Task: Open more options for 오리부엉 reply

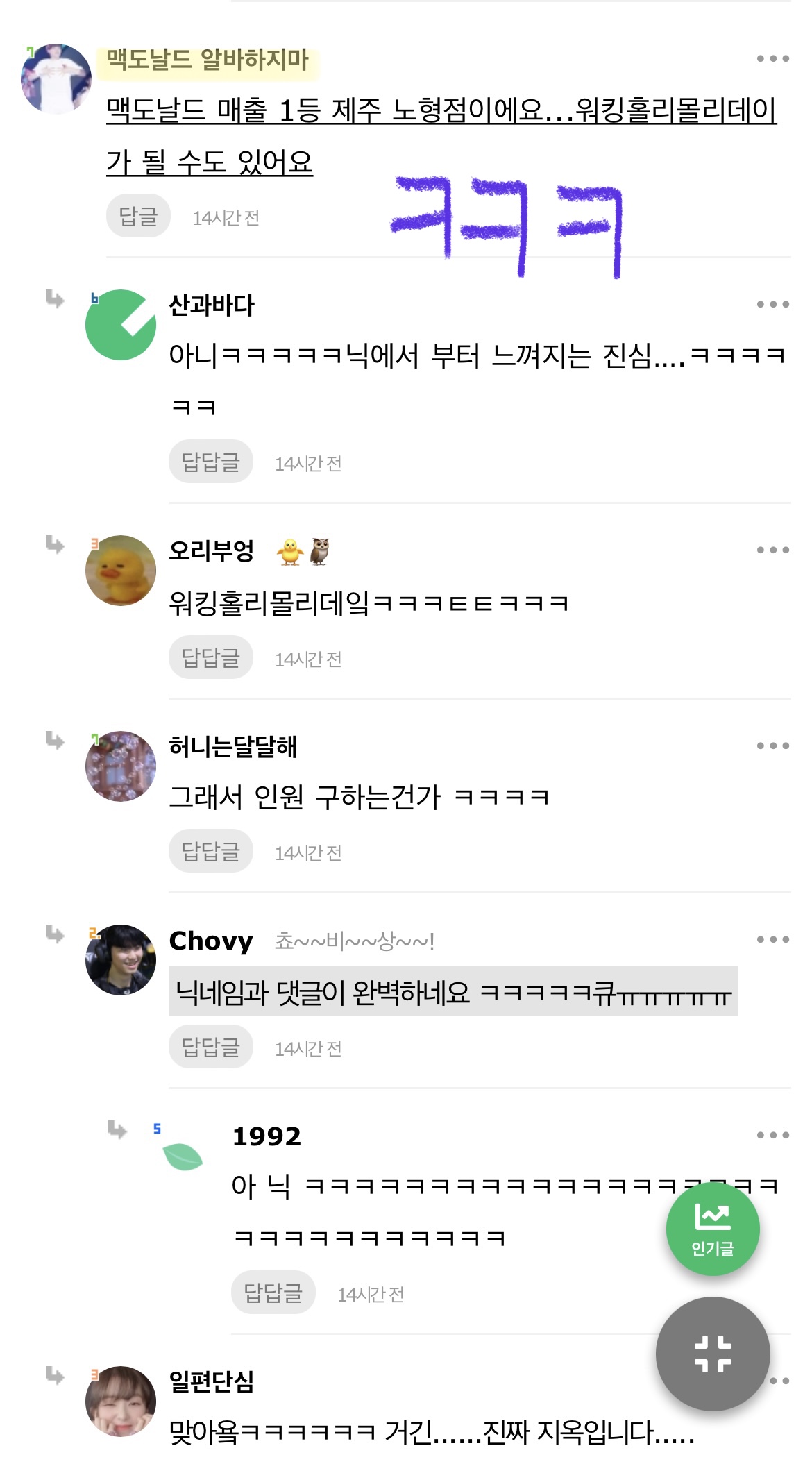Action: tap(772, 550)
